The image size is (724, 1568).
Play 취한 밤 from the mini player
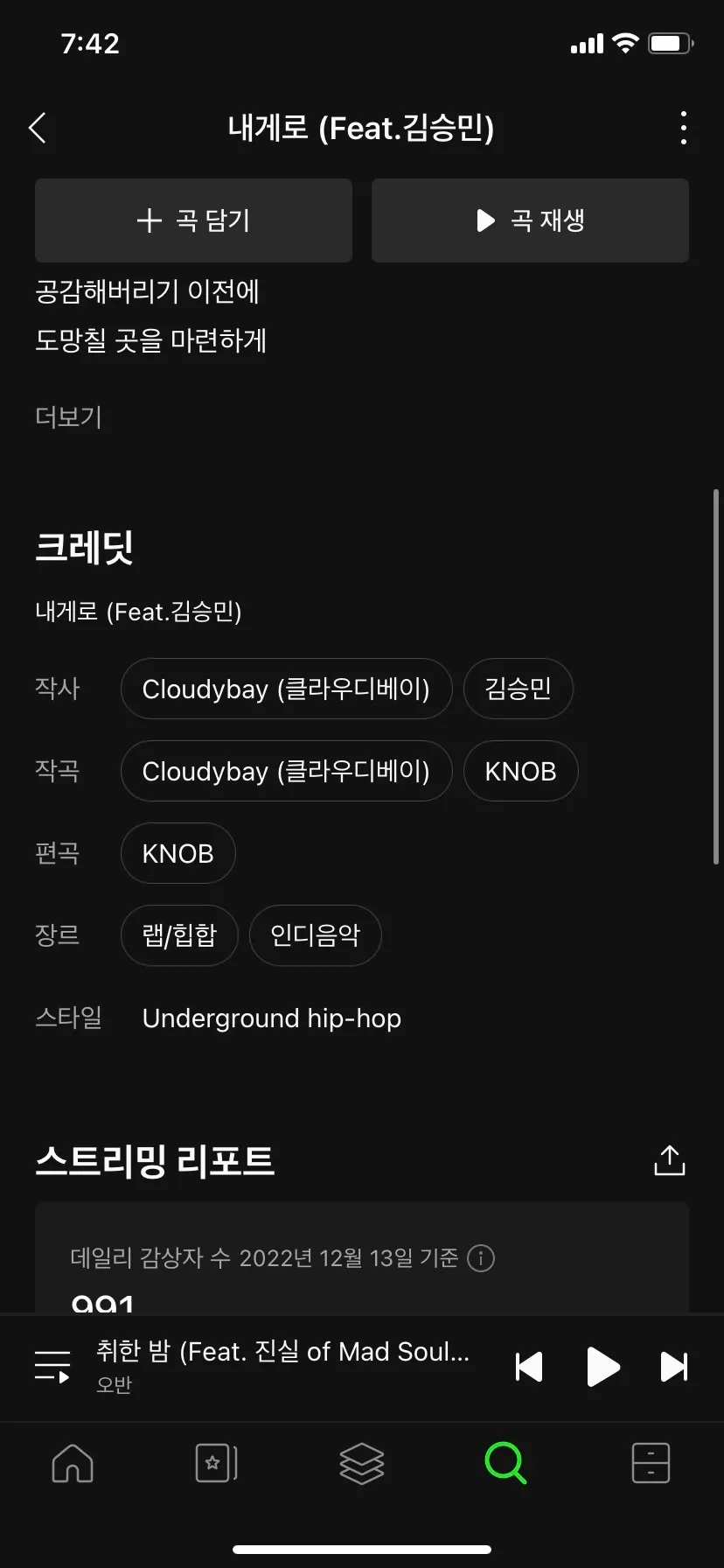coord(602,1367)
